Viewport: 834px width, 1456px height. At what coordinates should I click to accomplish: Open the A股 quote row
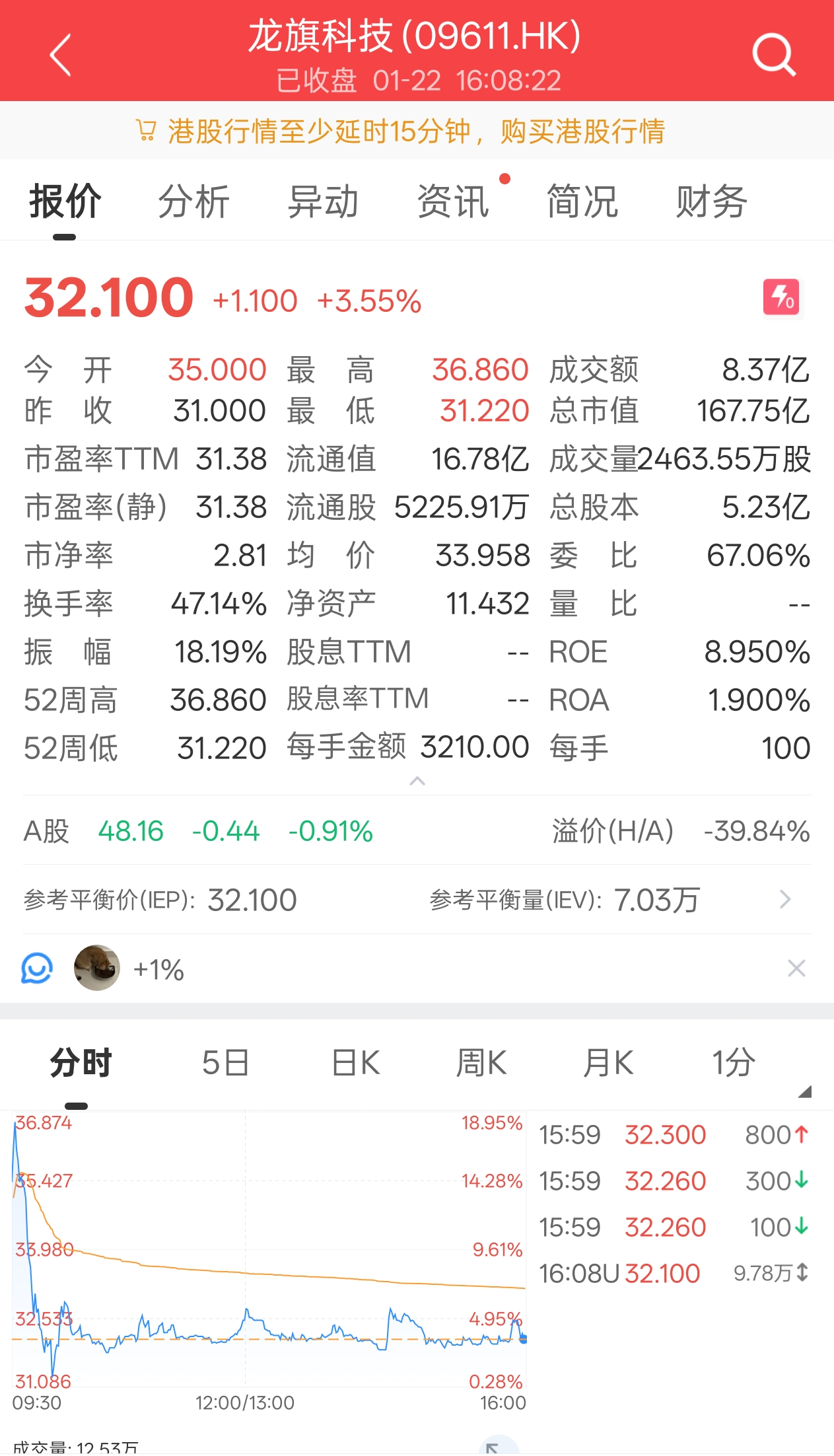point(198,831)
